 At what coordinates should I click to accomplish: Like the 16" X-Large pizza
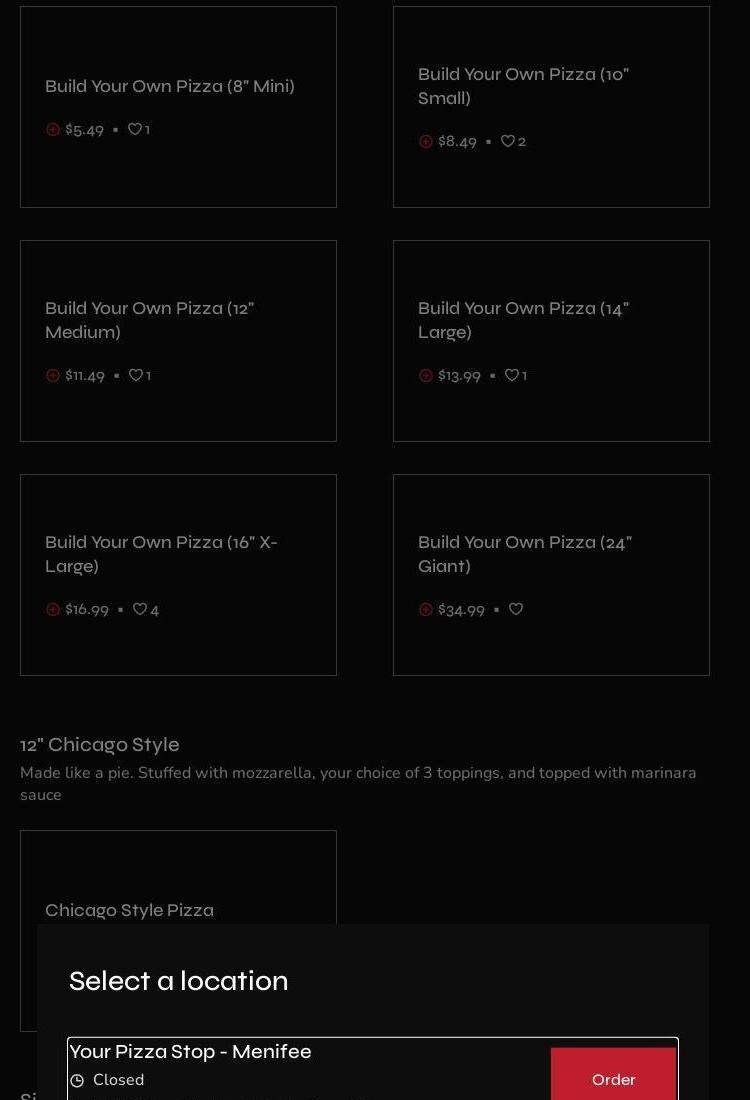tap(140, 609)
